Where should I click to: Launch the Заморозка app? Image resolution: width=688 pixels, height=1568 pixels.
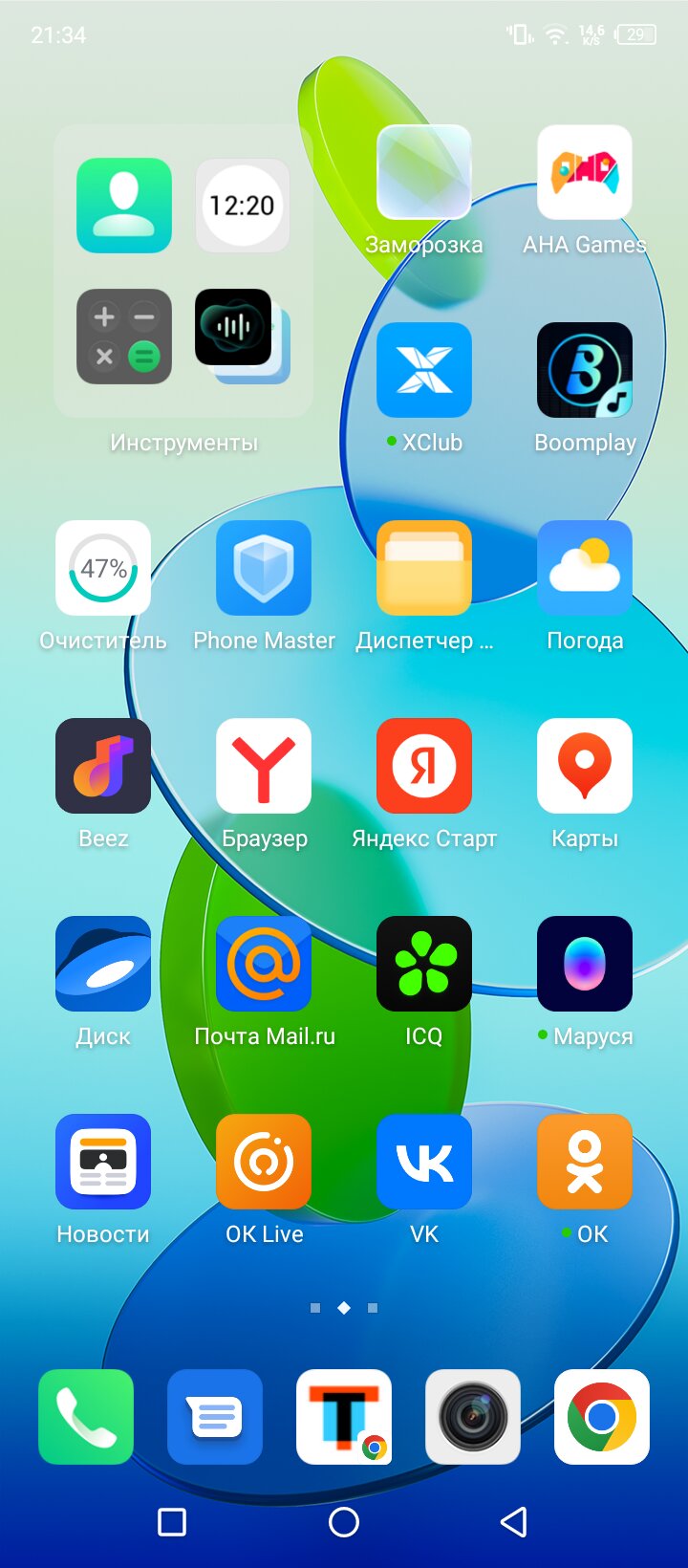[424, 173]
